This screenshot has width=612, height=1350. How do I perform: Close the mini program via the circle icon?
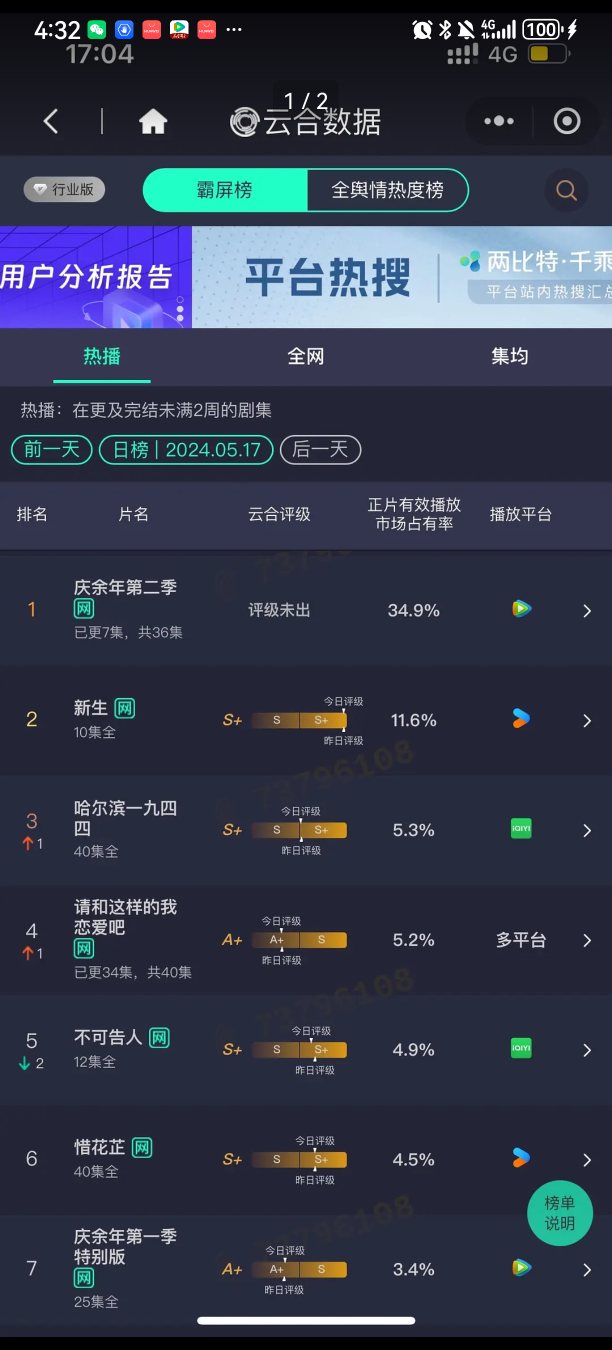pyautogui.click(x=567, y=122)
